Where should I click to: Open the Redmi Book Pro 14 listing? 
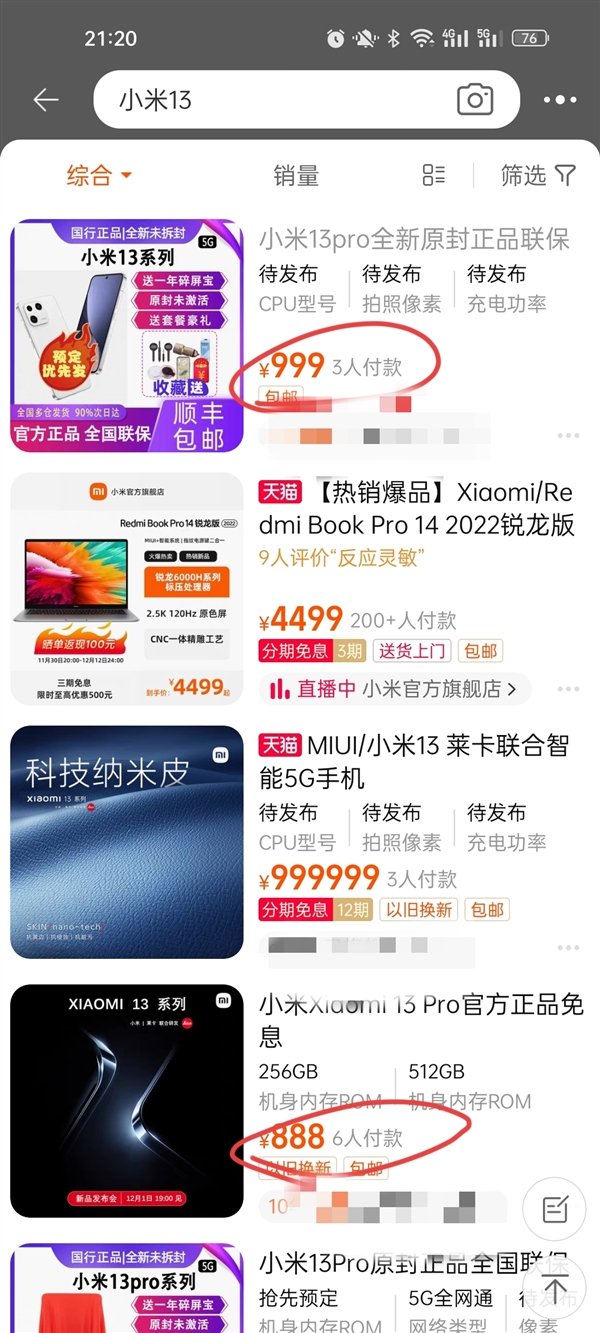coord(414,509)
